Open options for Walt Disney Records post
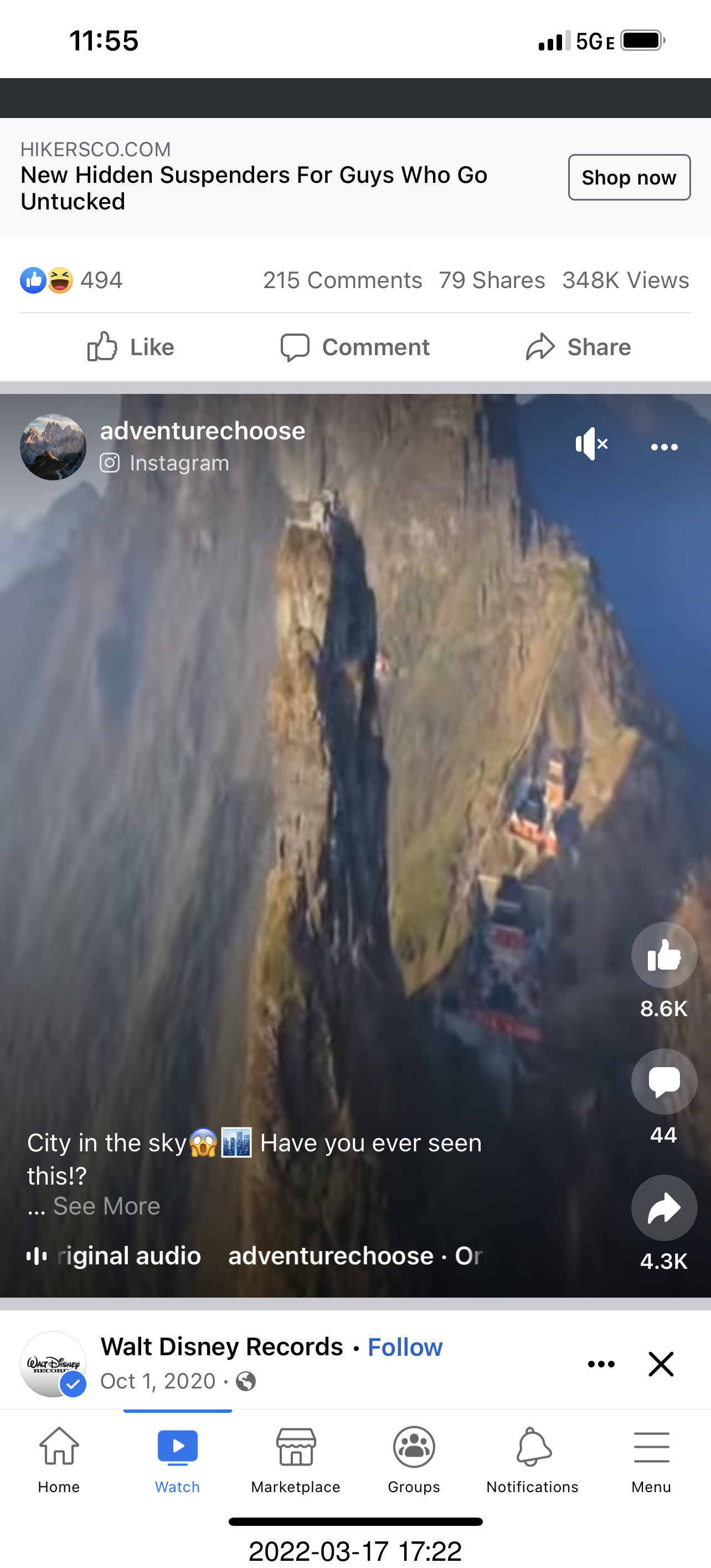The height and width of the screenshot is (1568, 711). coord(601,1364)
